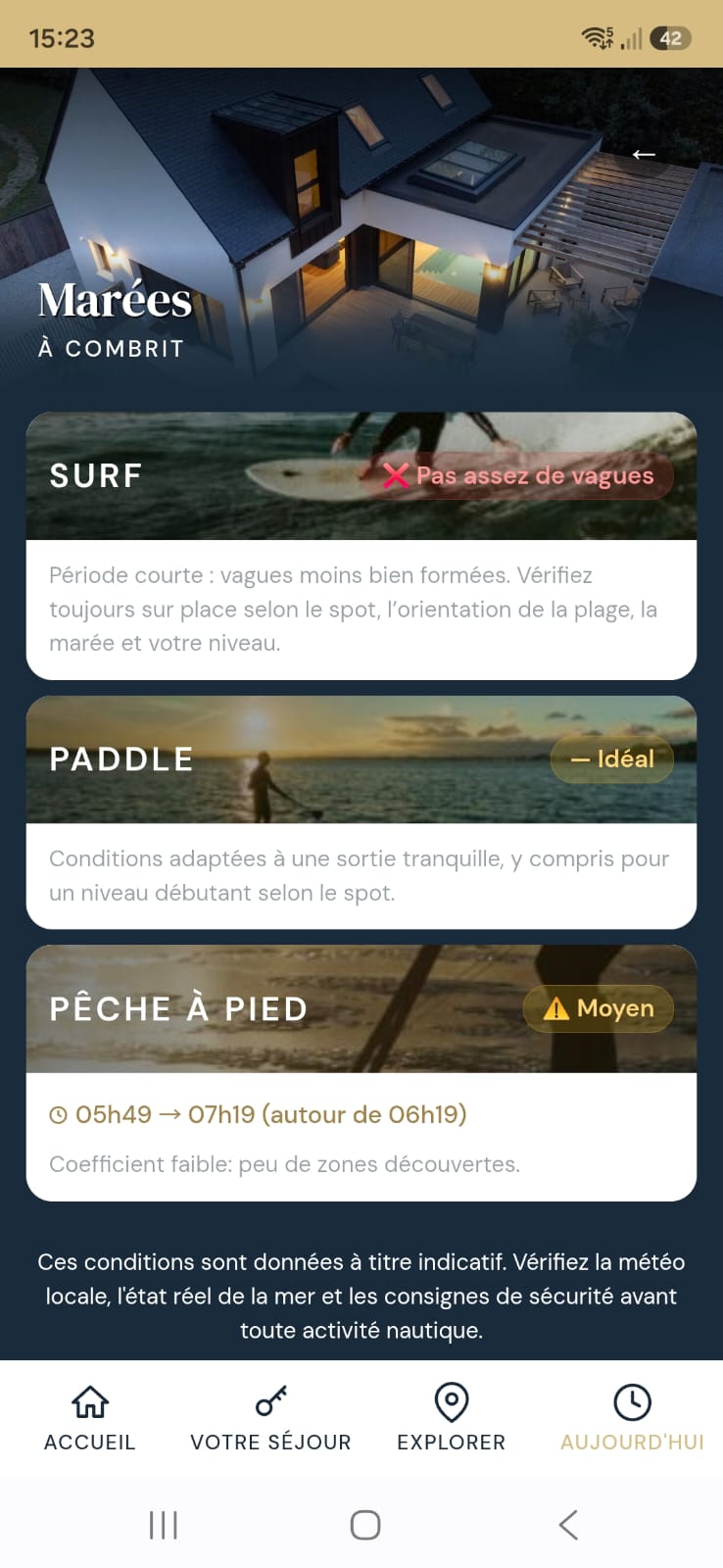Viewport: 723px width, 1568px height.
Task: Open the Votre séjour tab
Action: (x=270, y=1417)
